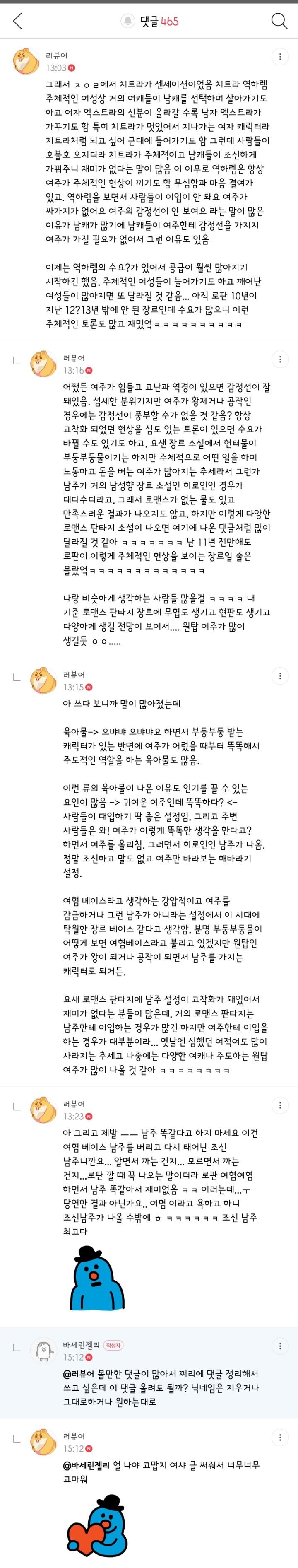The width and height of the screenshot is (298, 1568).
Task: Open overflow menu on 바세린젤리's 15:12 reply
Action: [280, 1346]
